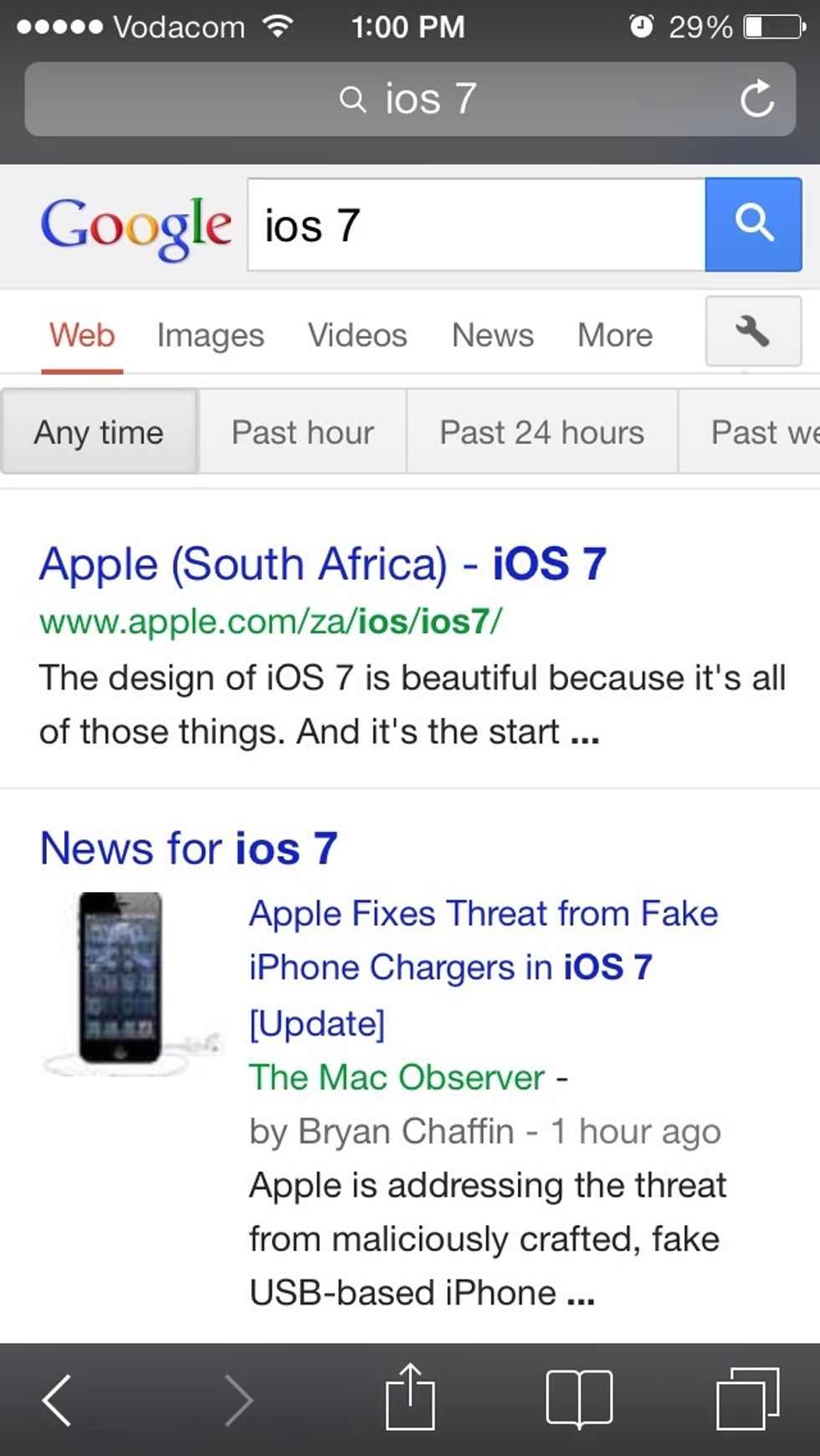
Task: Filter results to Past 24 hours
Action: (x=541, y=433)
